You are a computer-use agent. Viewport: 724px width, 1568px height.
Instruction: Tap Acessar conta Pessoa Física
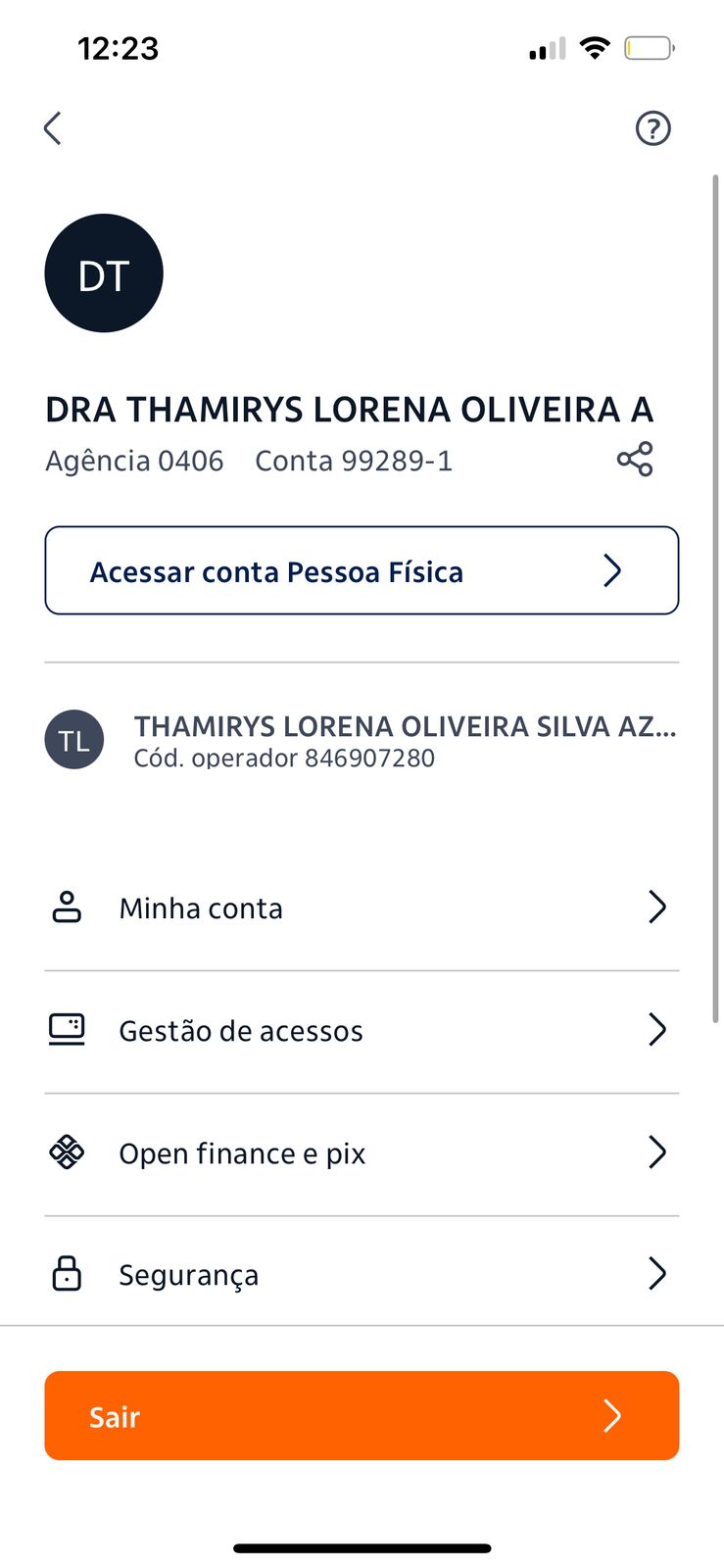[362, 571]
